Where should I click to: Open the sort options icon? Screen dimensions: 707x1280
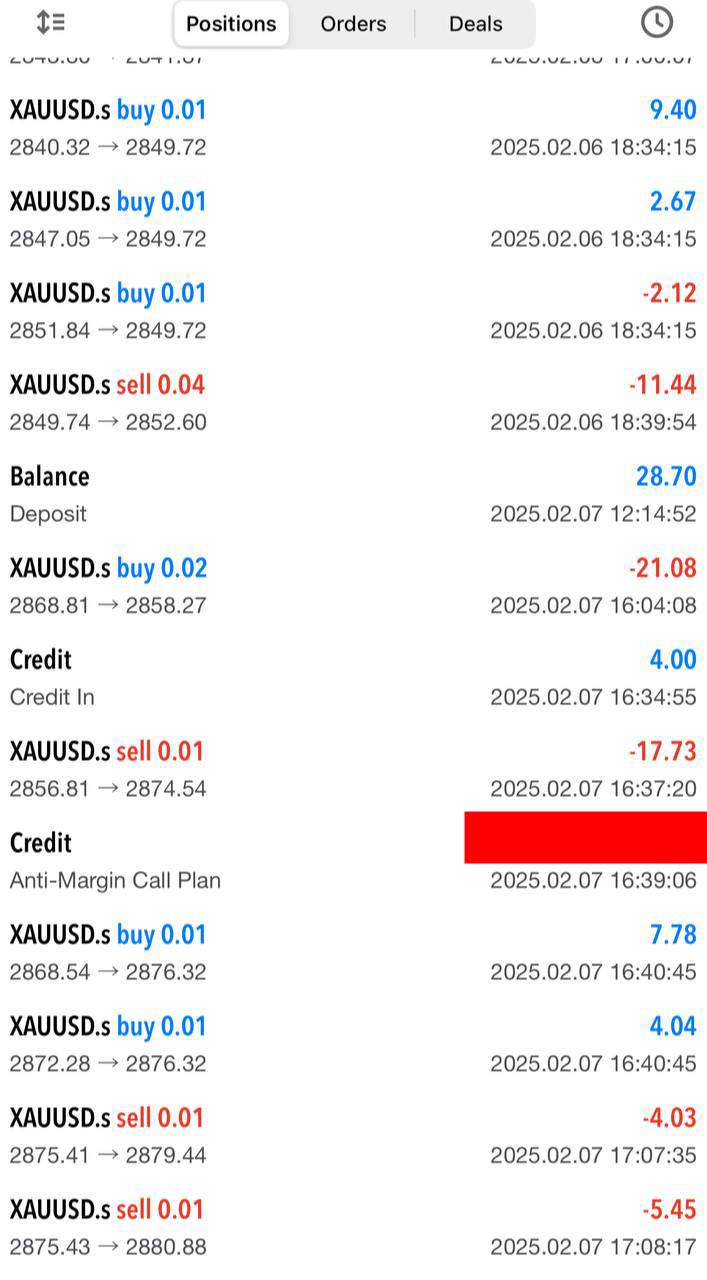click(x=50, y=22)
